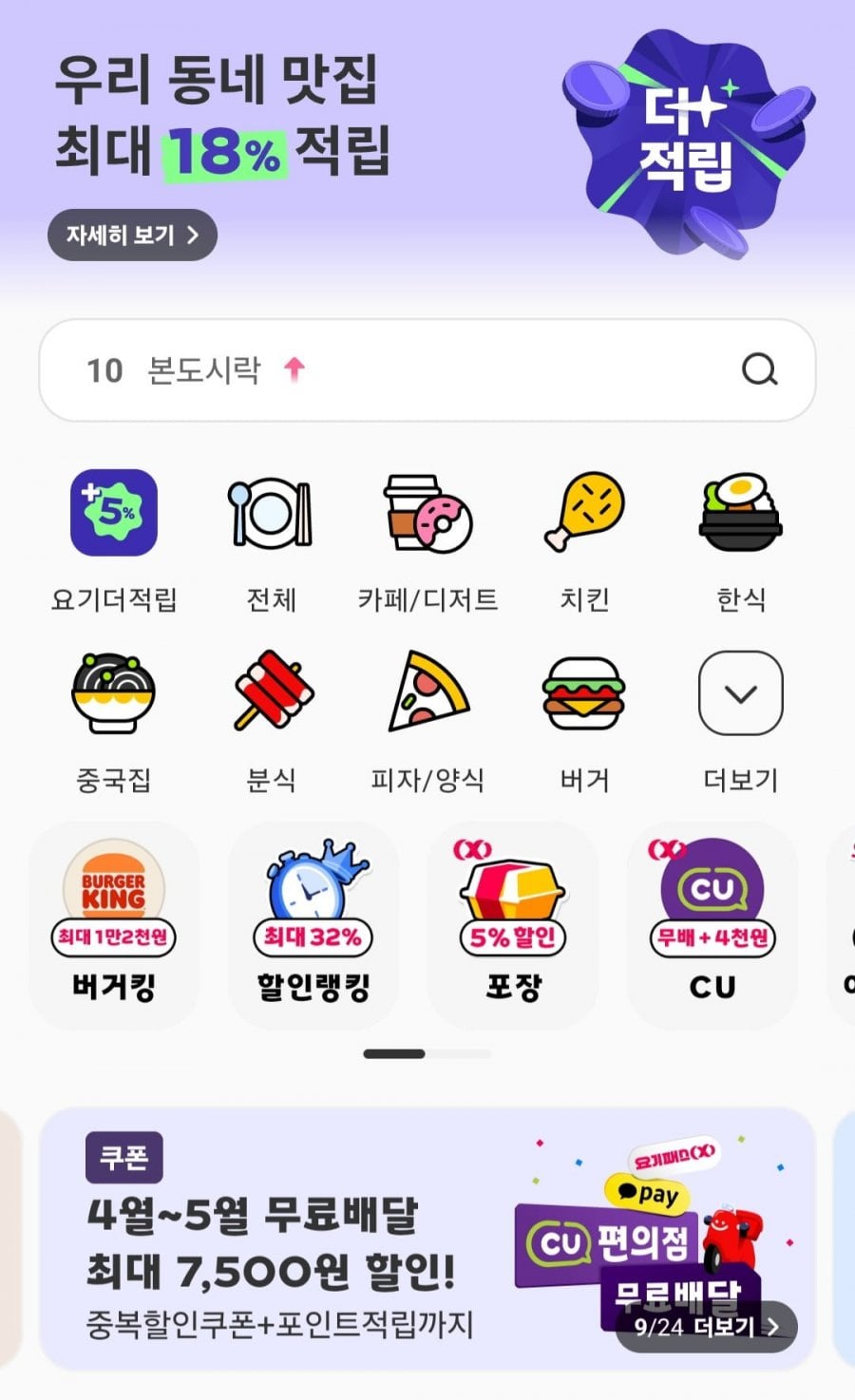This screenshot has height=1400, width=855.
Task: Tap the 9/24 더보기 banner button
Action: click(x=706, y=1326)
